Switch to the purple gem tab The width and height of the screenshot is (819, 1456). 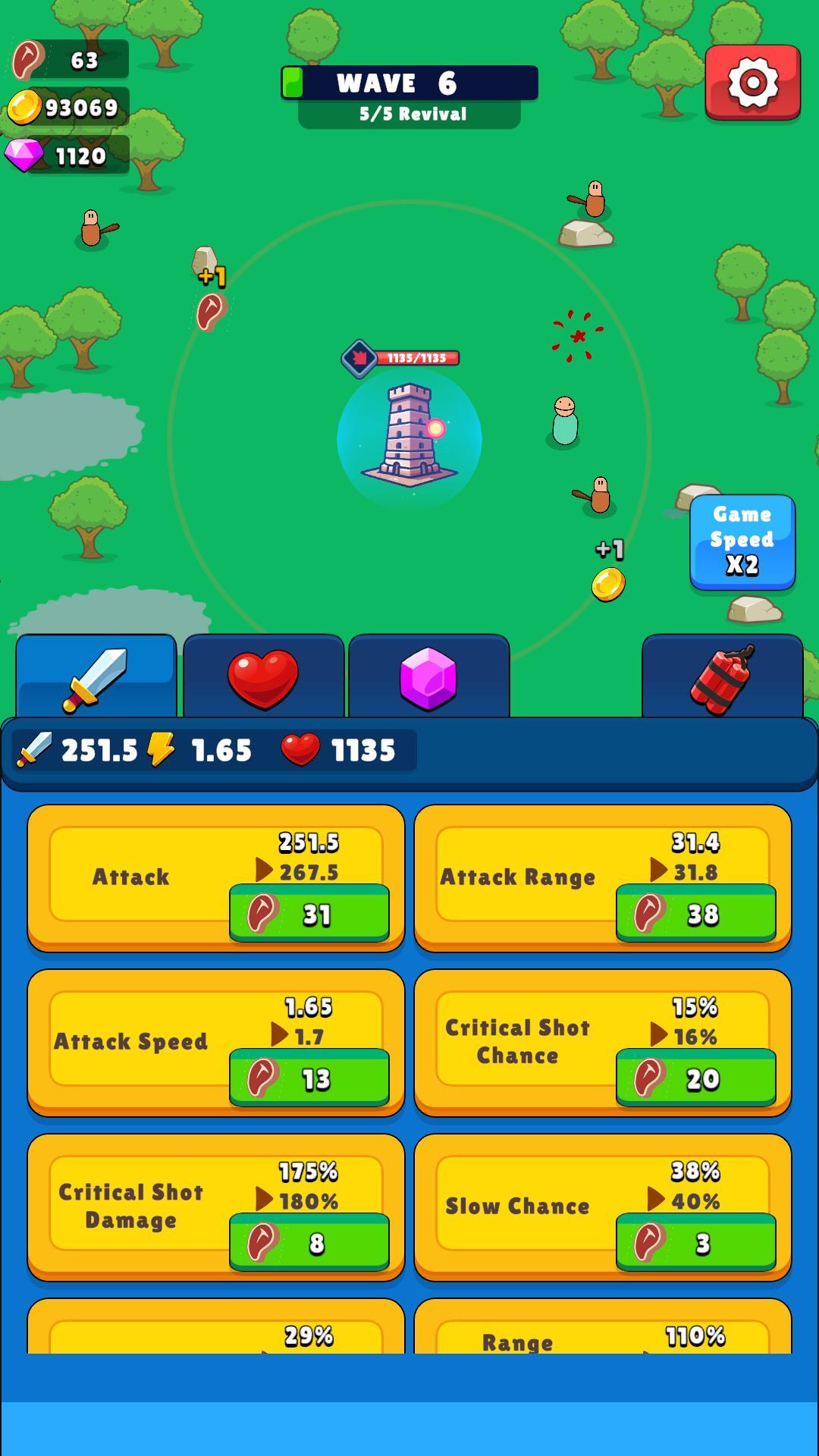tap(428, 677)
